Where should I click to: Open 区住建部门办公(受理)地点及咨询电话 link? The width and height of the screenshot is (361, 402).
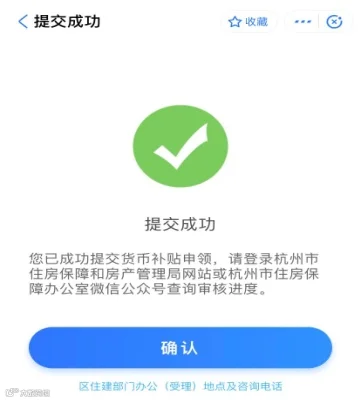point(180,386)
